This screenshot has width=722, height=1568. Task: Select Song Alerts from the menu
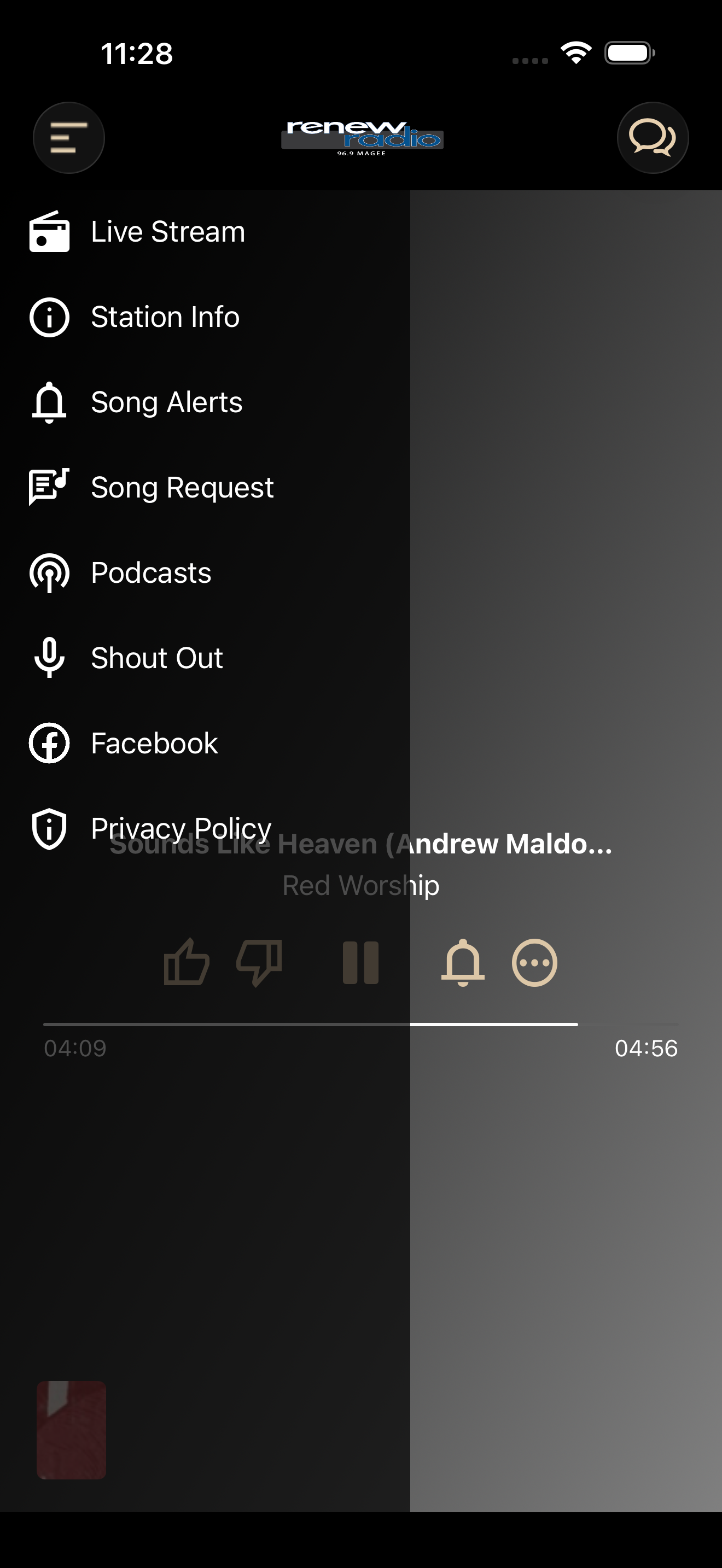pos(205,402)
